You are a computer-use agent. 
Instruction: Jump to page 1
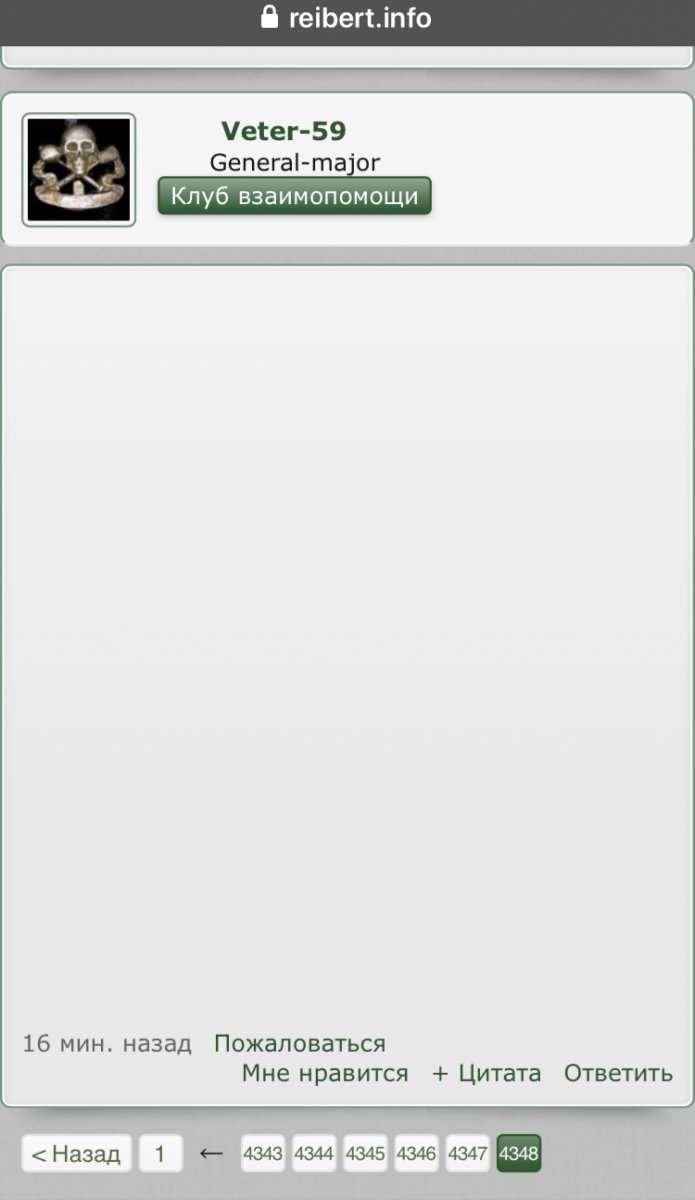tap(160, 1154)
